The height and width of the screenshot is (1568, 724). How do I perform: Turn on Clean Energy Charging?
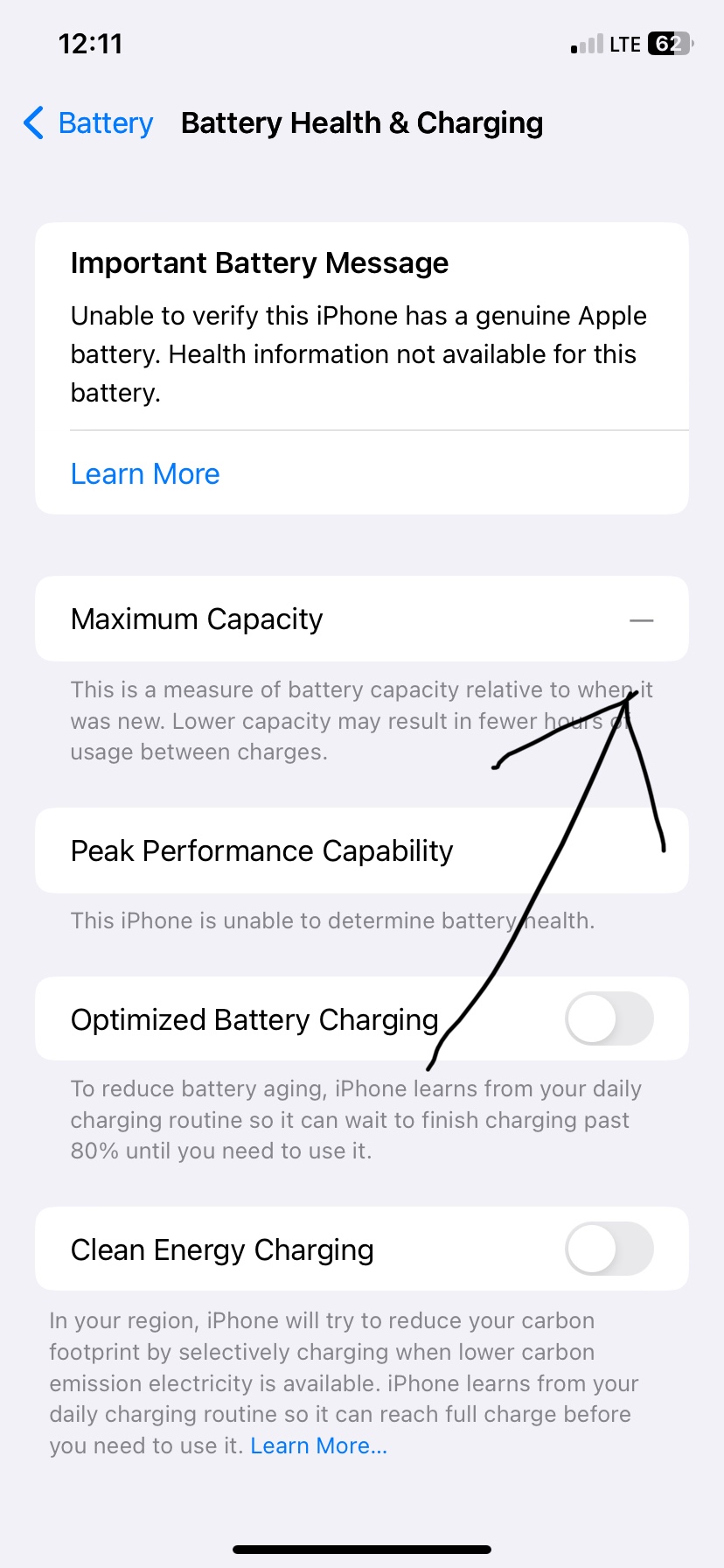click(x=609, y=1249)
